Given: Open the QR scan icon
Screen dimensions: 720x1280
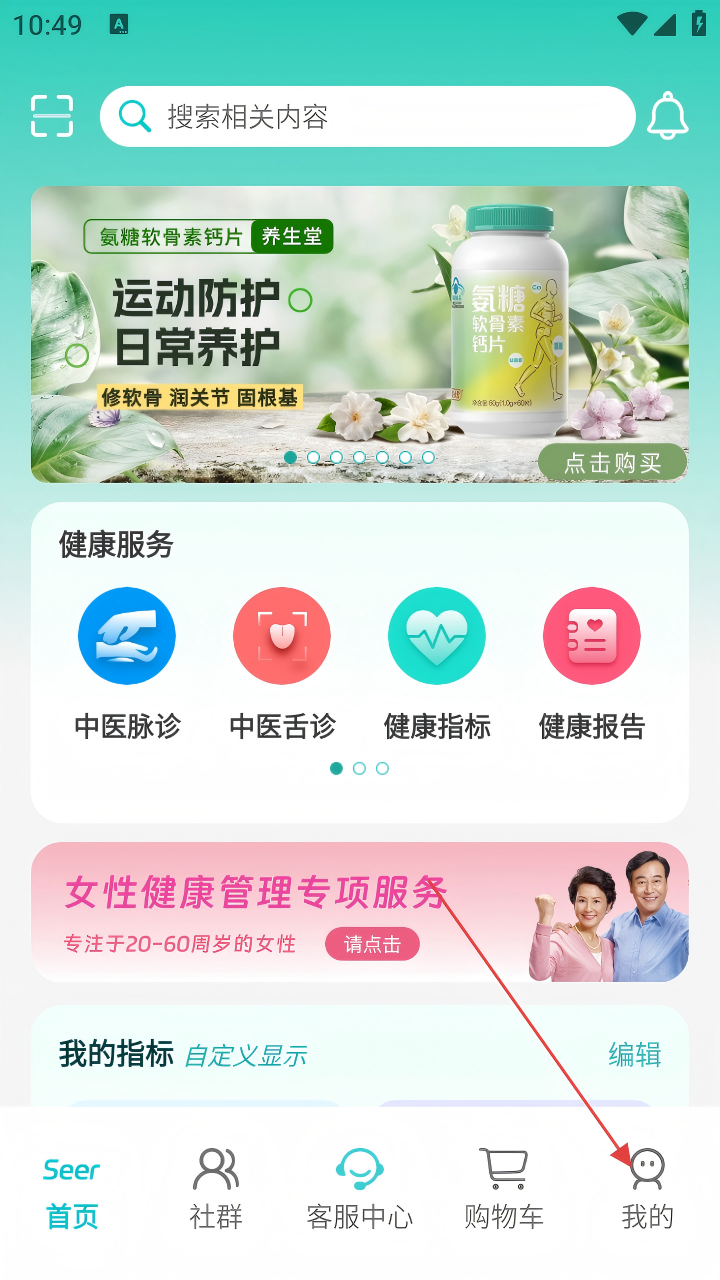Looking at the screenshot, I should click(52, 116).
